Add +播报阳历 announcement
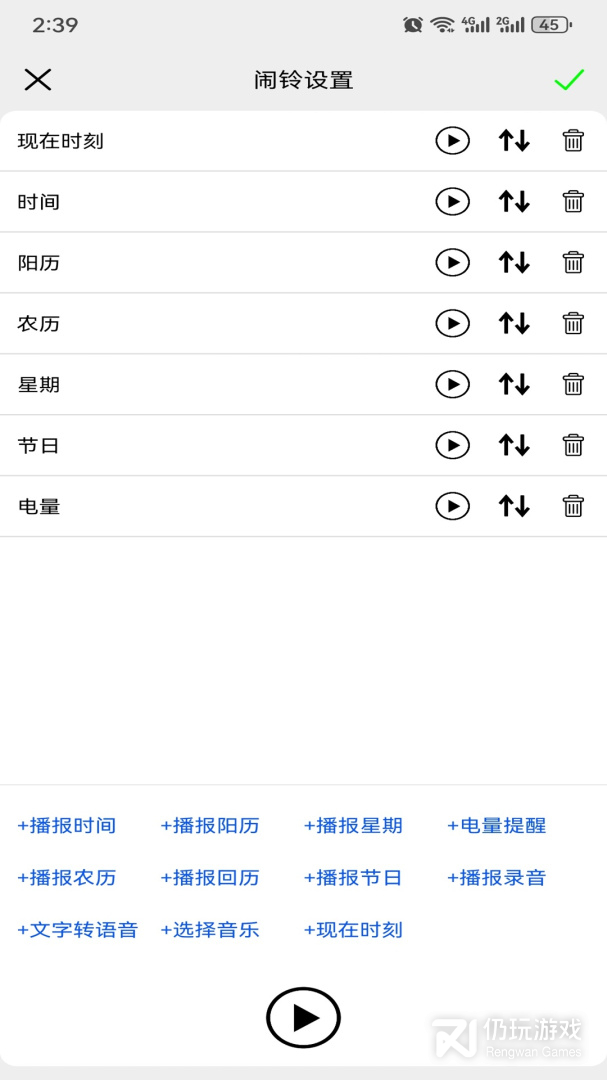The height and width of the screenshot is (1080, 607). tap(210, 826)
